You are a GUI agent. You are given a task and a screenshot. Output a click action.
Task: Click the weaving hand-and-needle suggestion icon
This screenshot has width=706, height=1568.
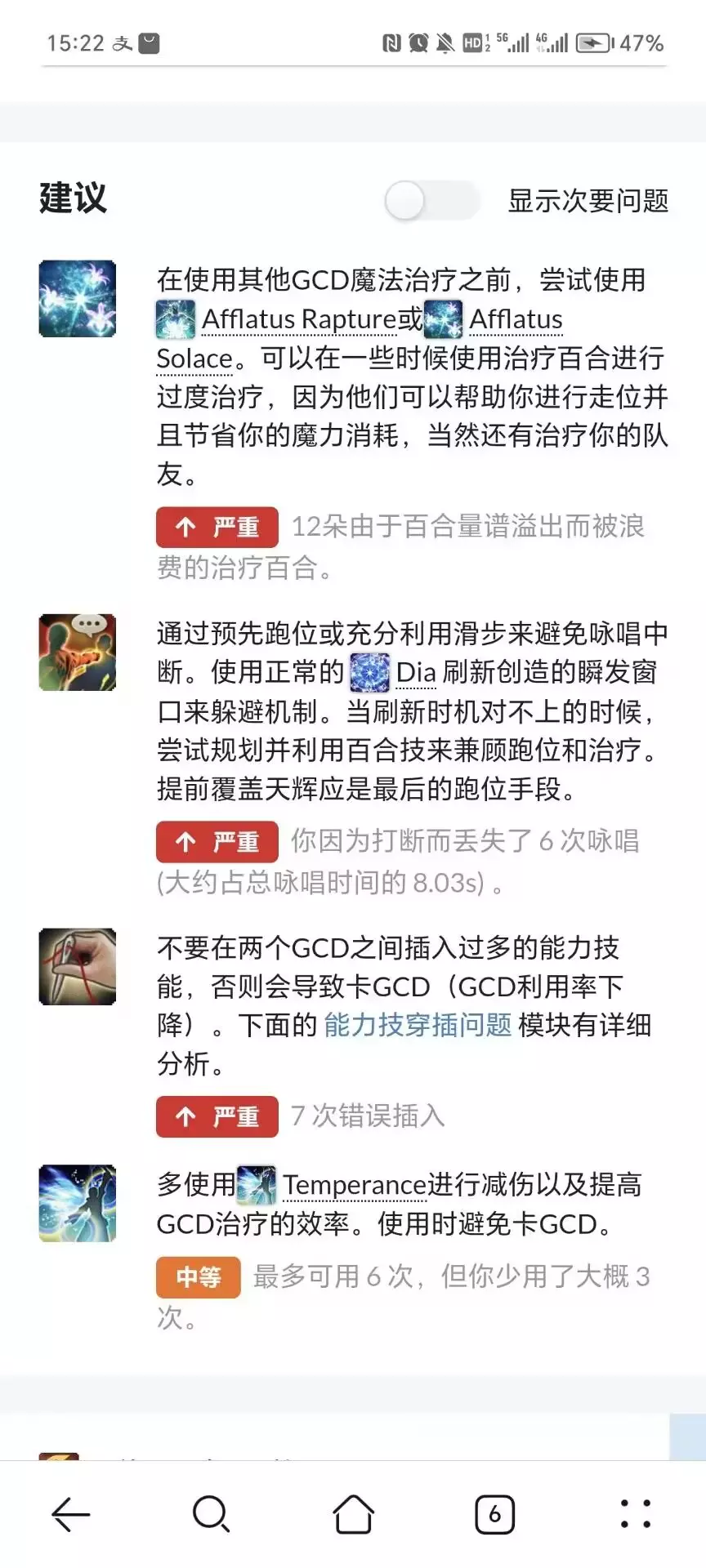click(78, 966)
